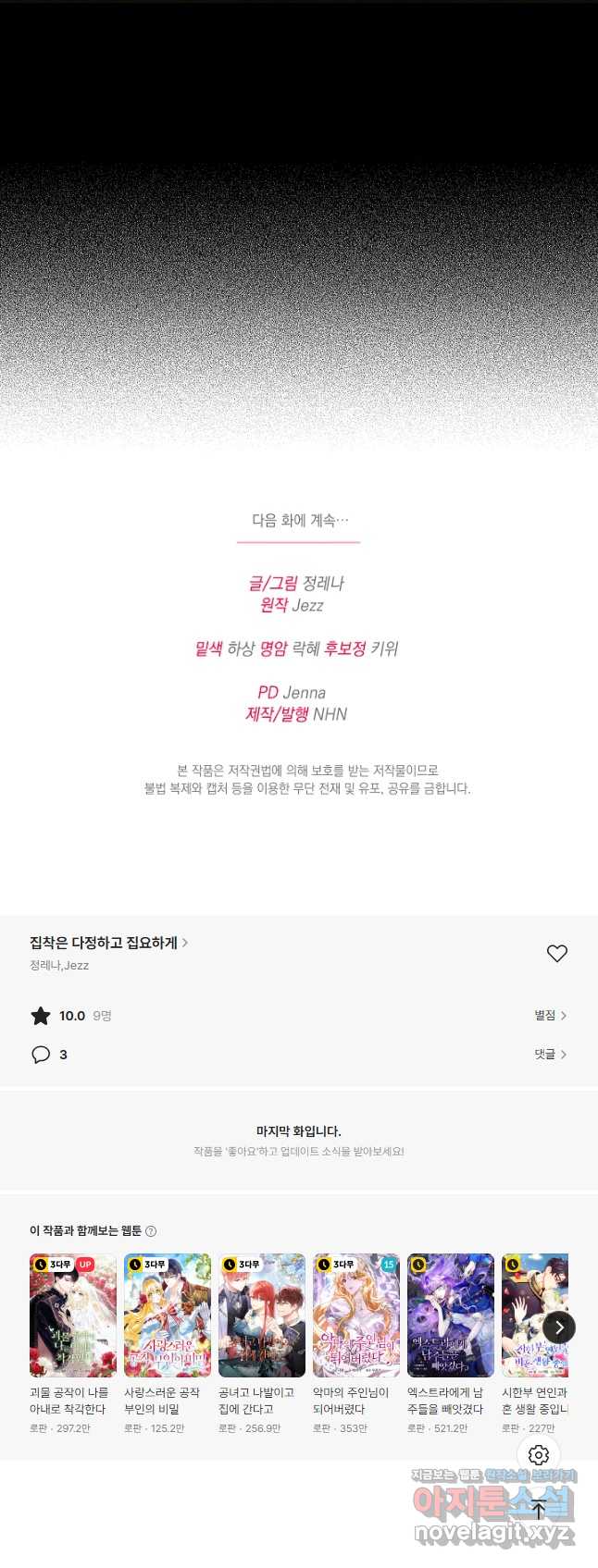Open the info icon beside 이 작품과 함께보는 웹툰
Image resolution: width=598 pixels, height=1568 pixels.
coord(151,1231)
